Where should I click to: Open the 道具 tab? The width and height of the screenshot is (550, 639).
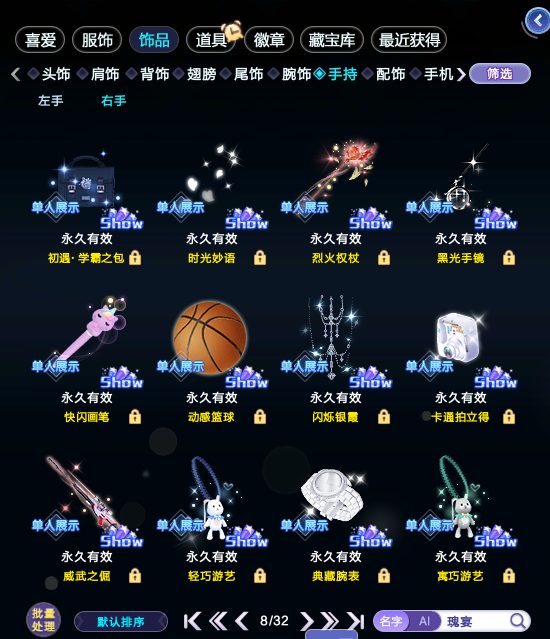(x=211, y=40)
